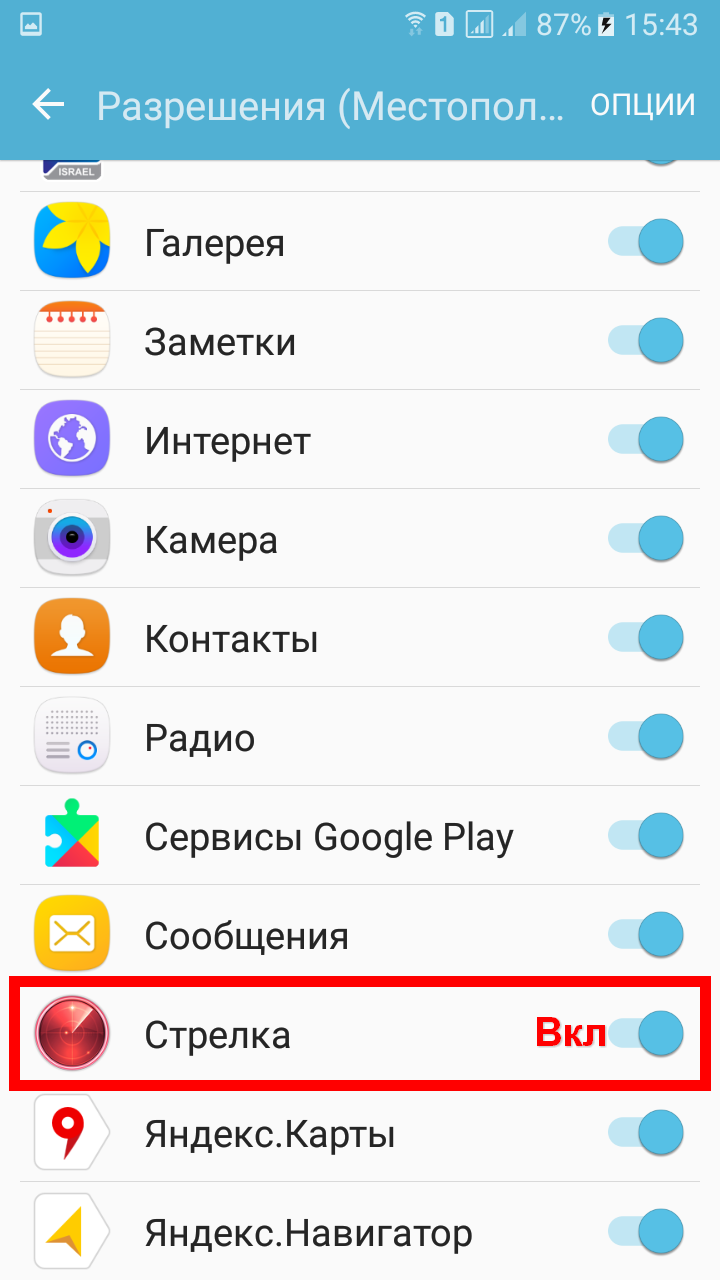Image resolution: width=720 pixels, height=1280 pixels.
Task: Turn off location for Галерея
Action: 646,243
